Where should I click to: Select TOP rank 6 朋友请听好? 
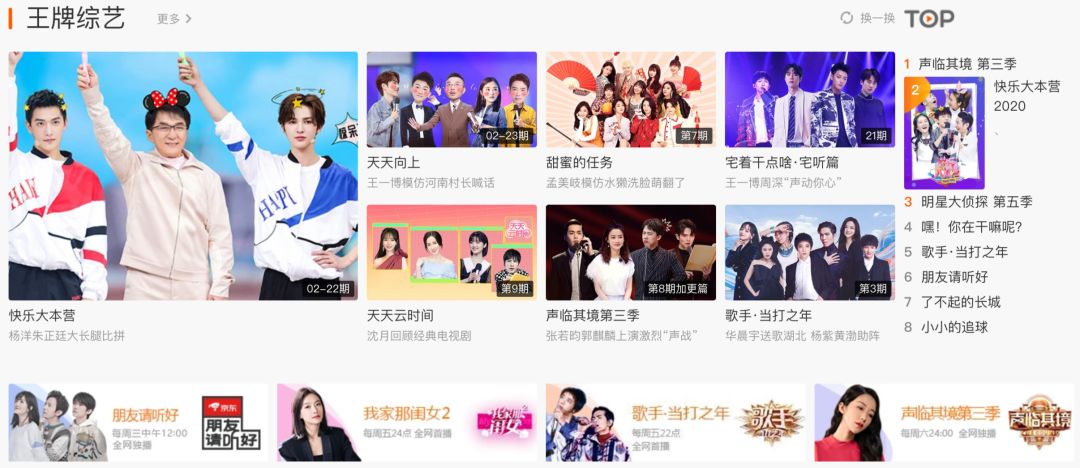(954, 277)
